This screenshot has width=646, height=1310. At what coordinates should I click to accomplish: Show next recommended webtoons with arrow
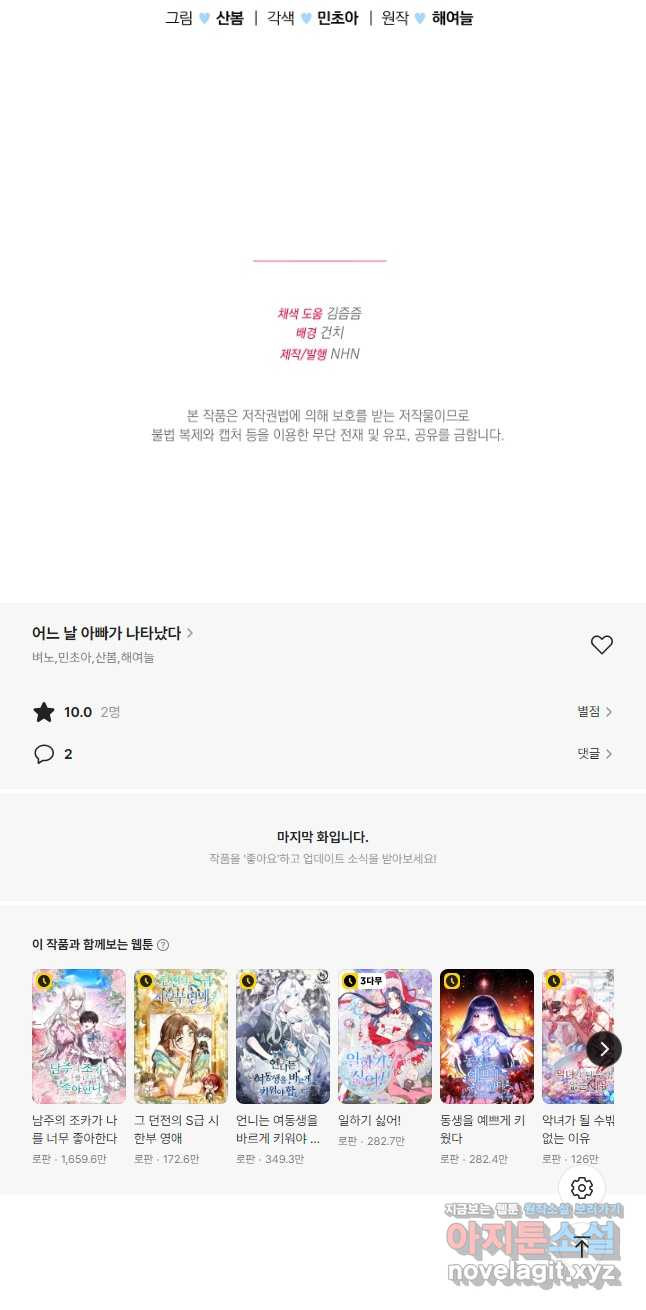click(x=604, y=1048)
